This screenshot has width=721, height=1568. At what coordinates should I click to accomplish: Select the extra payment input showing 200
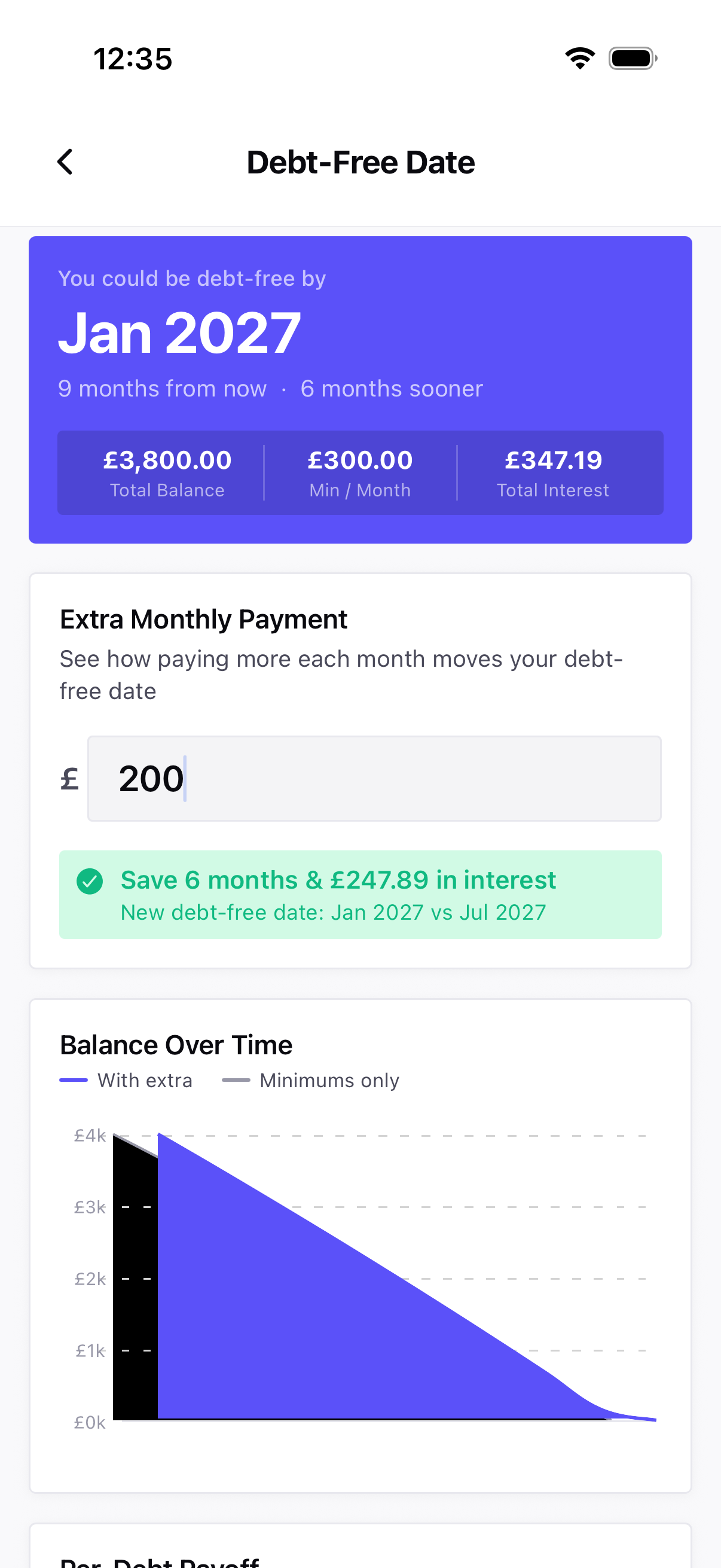(x=375, y=779)
